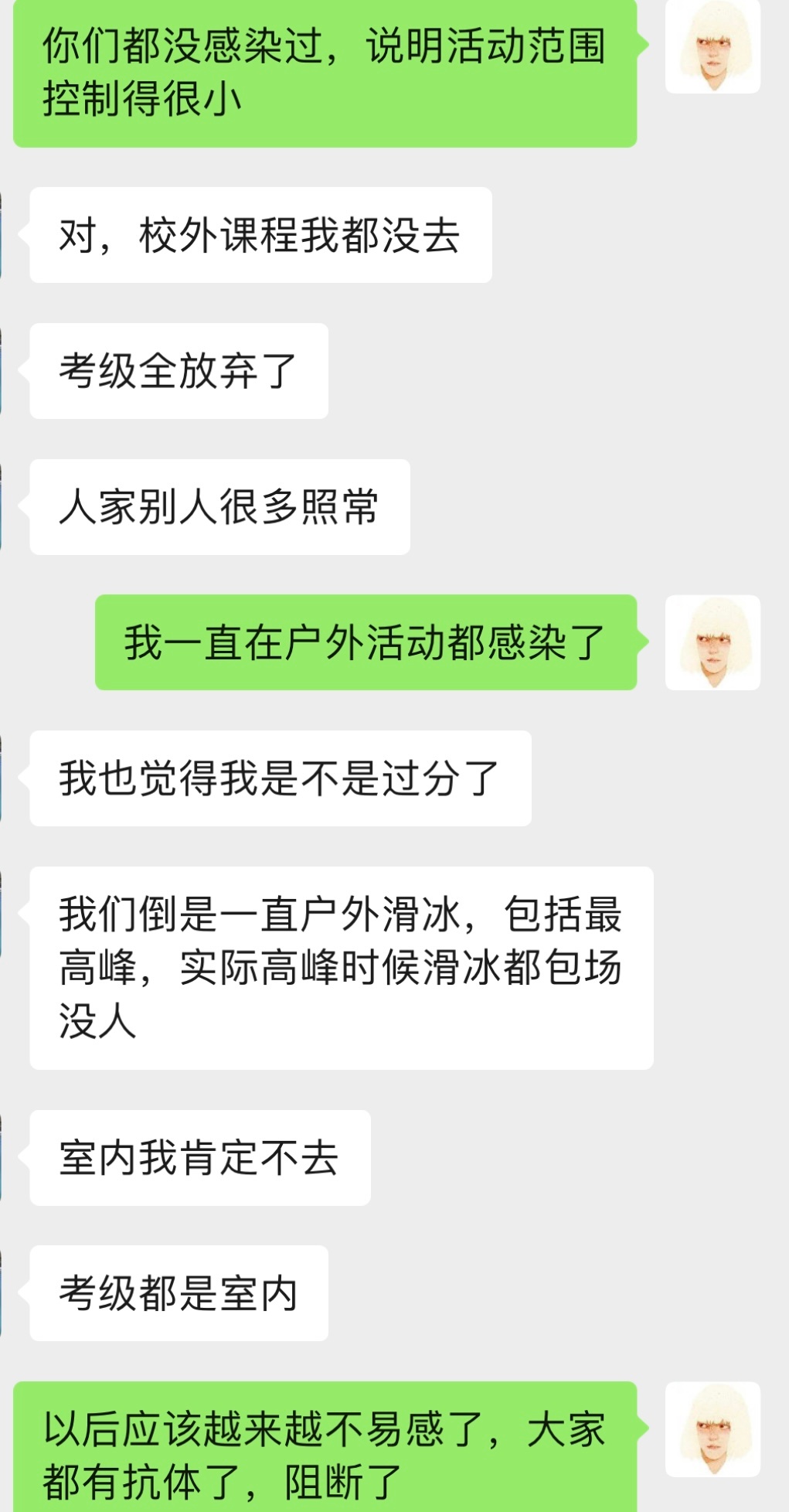Open sender avatar beside '以后应该越来越不易感了' message
789x1512 pixels.
click(712, 1429)
